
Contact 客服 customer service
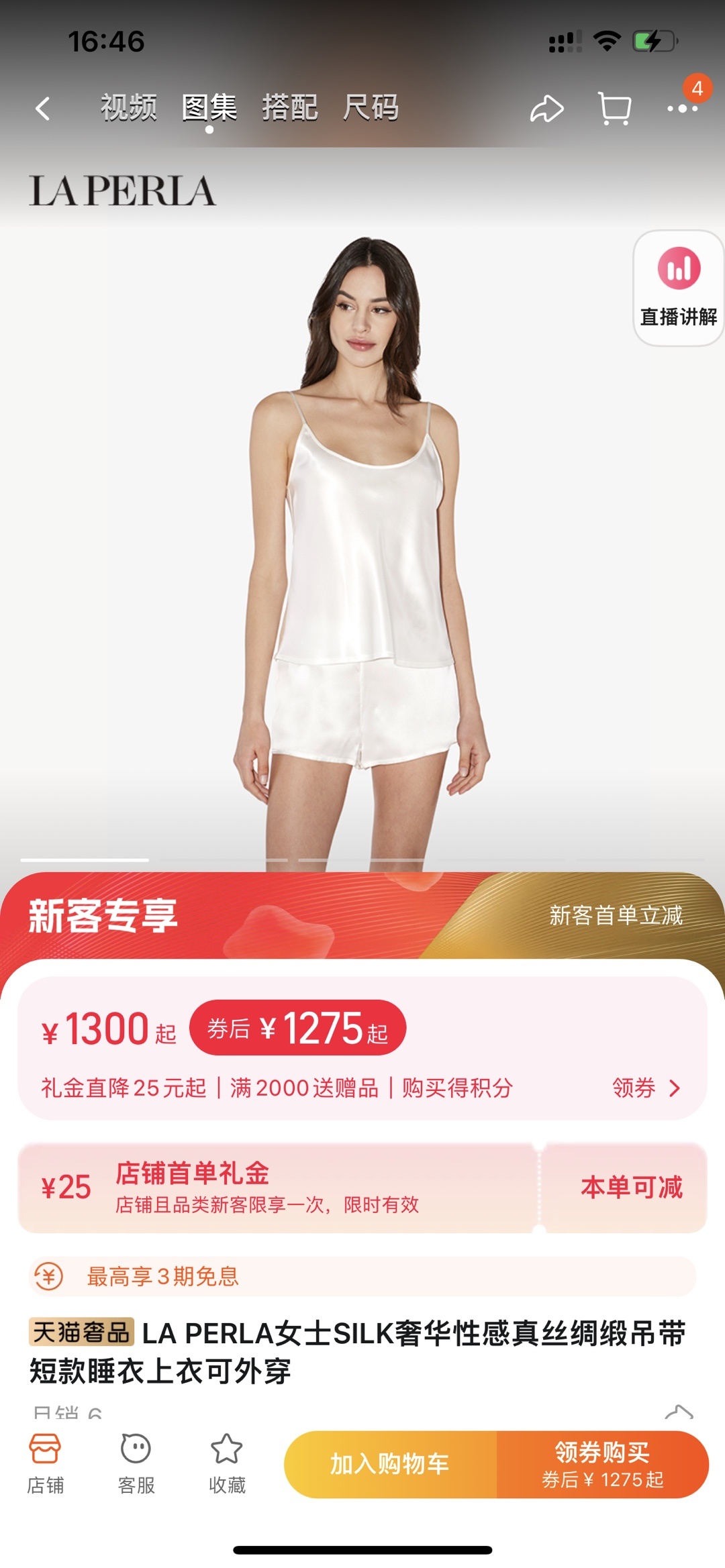point(136,1464)
